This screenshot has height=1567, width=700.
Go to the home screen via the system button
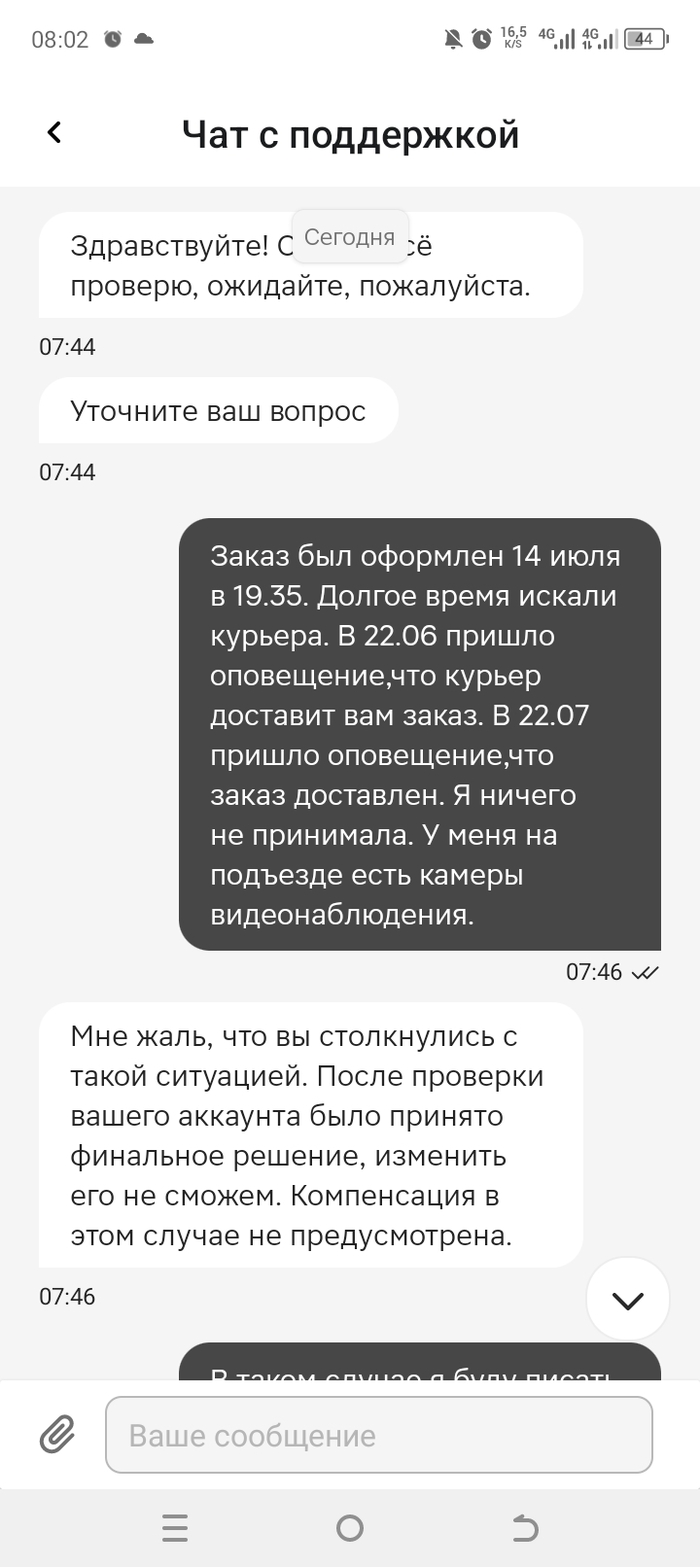tap(350, 1527)
